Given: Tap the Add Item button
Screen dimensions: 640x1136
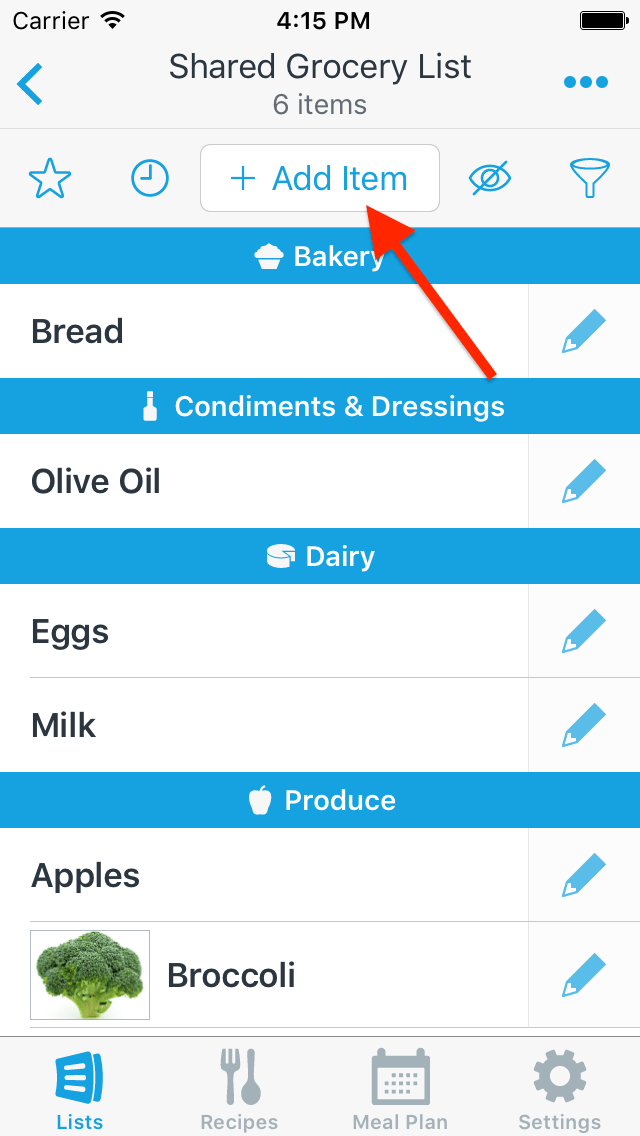Looking at the screenshot, I should 320,179.
